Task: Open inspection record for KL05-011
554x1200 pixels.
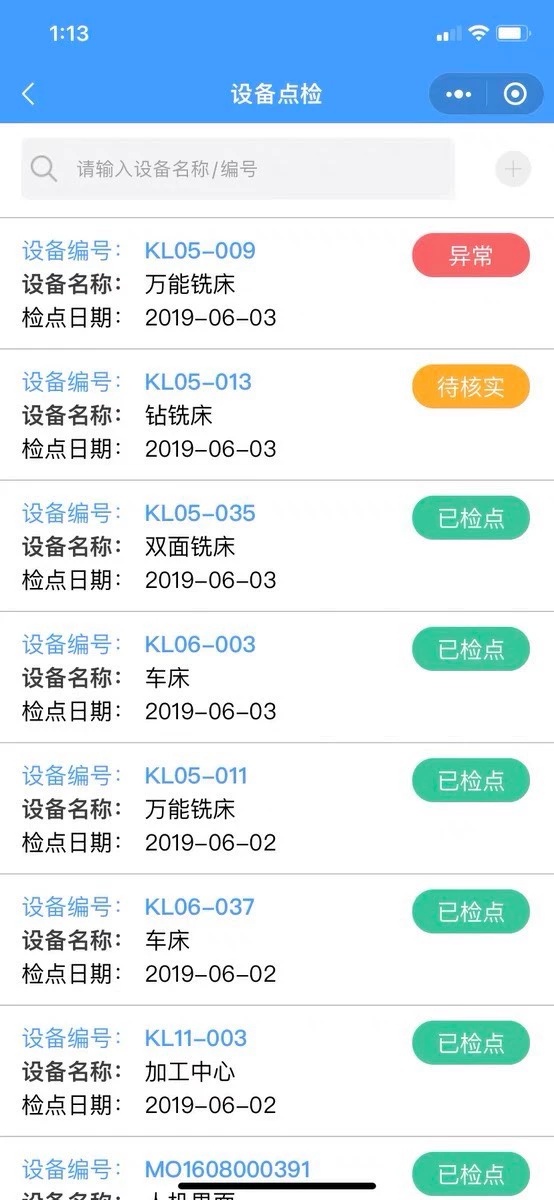Action: [277, 809]
